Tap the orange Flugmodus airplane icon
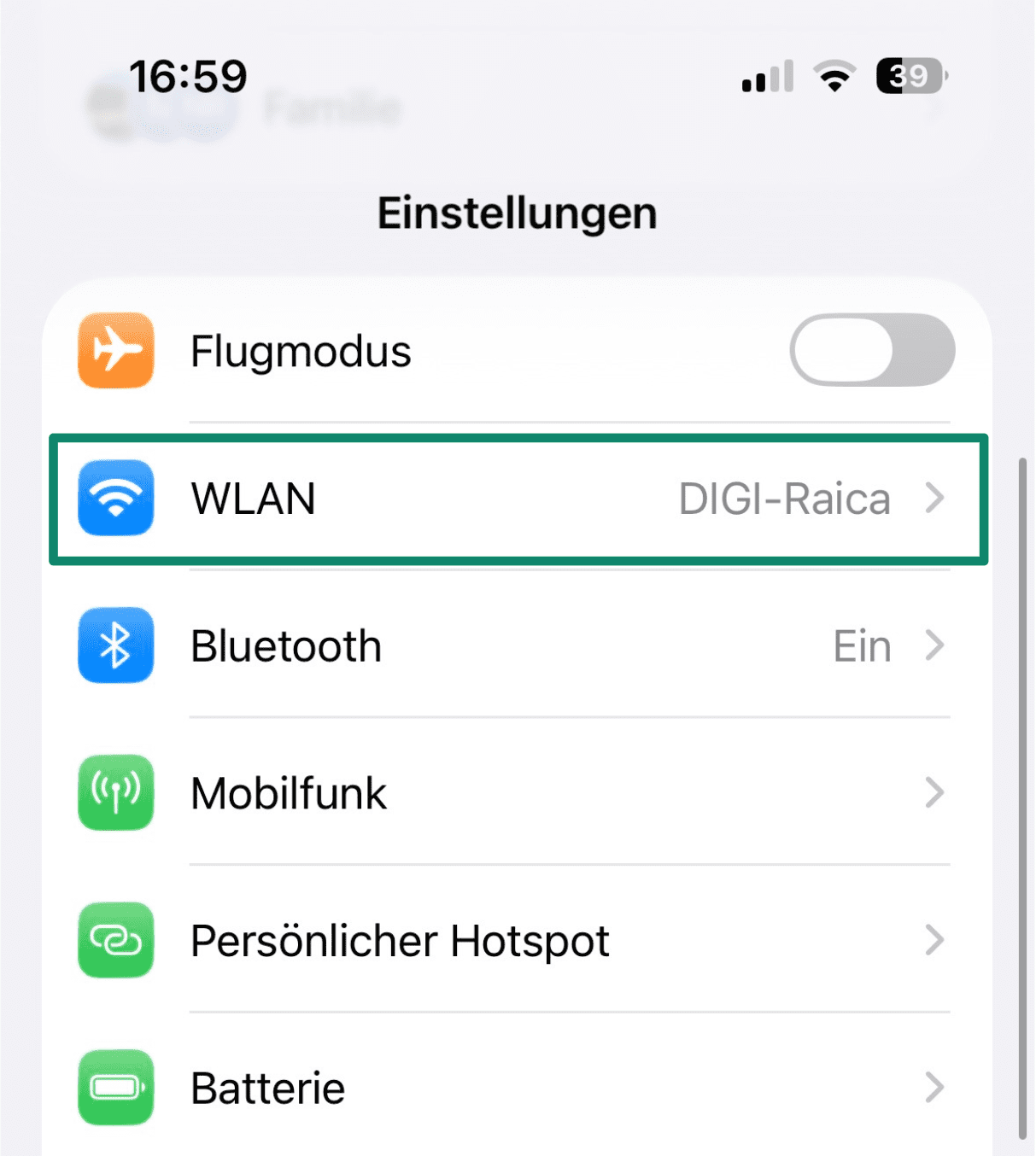This screenshot has width=1036, height=1156. 115,351
